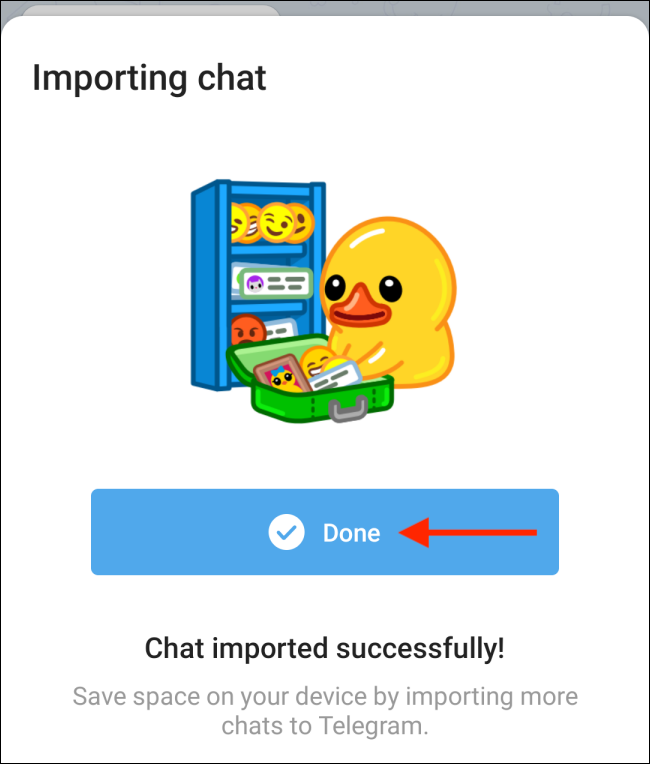Tap the Done button
Screen dimensions: 650x764
(x=324, y=532)
